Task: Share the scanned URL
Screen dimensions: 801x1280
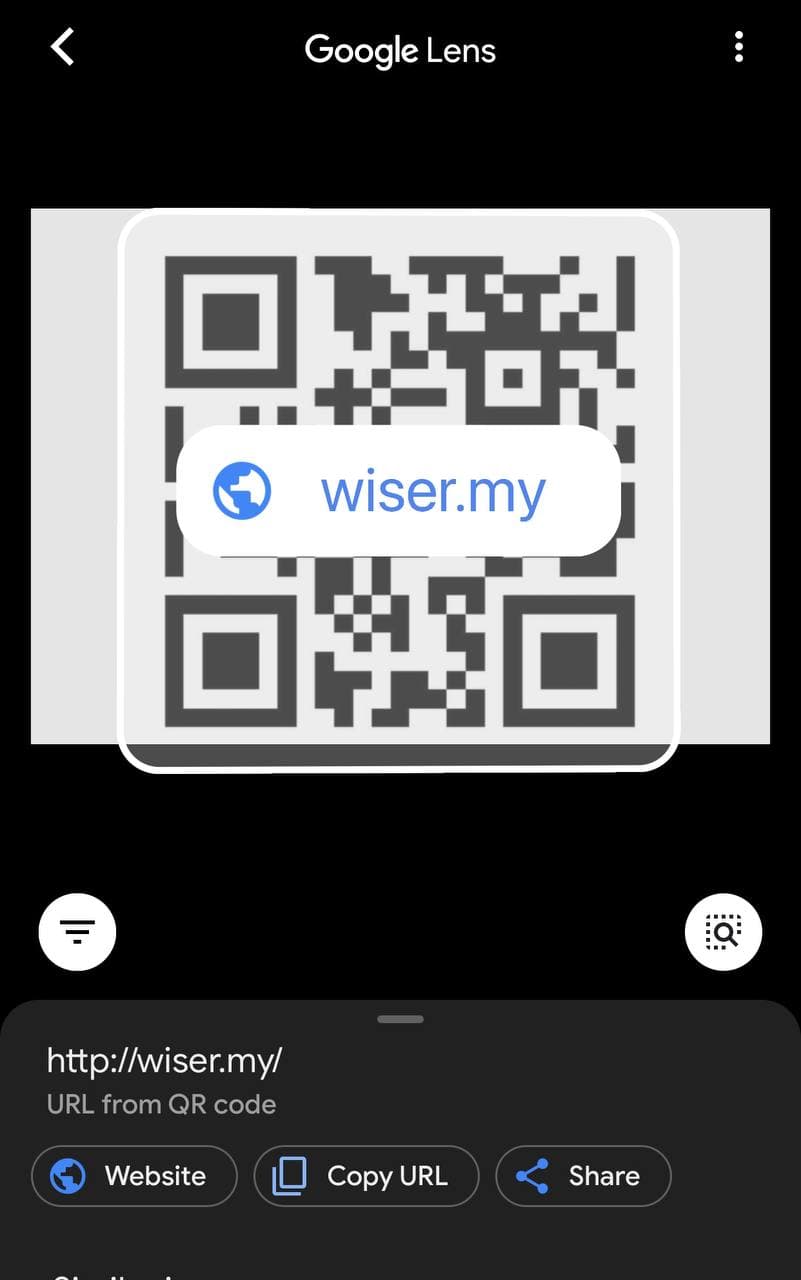Action: pos(583,1176)
